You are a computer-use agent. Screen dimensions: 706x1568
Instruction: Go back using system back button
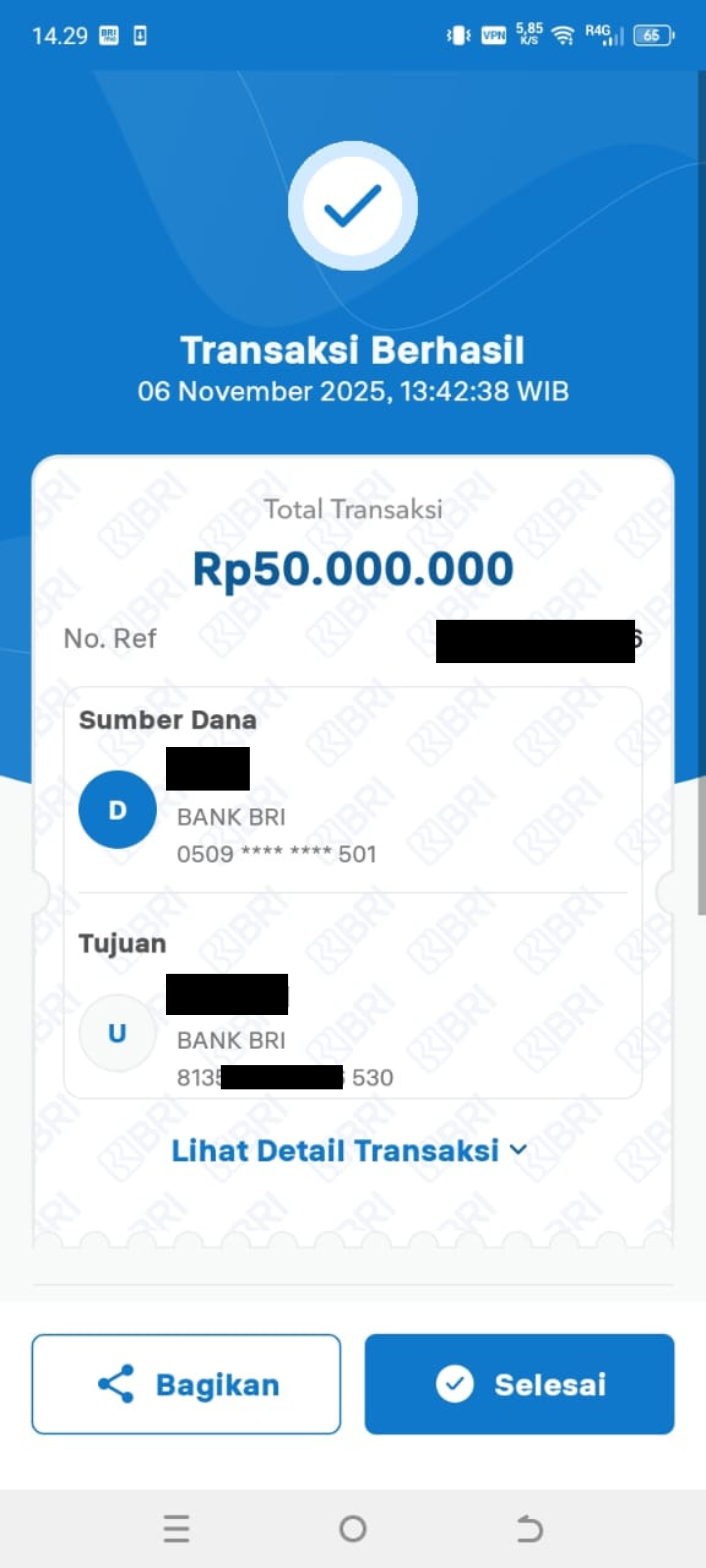coord(529,1528)
